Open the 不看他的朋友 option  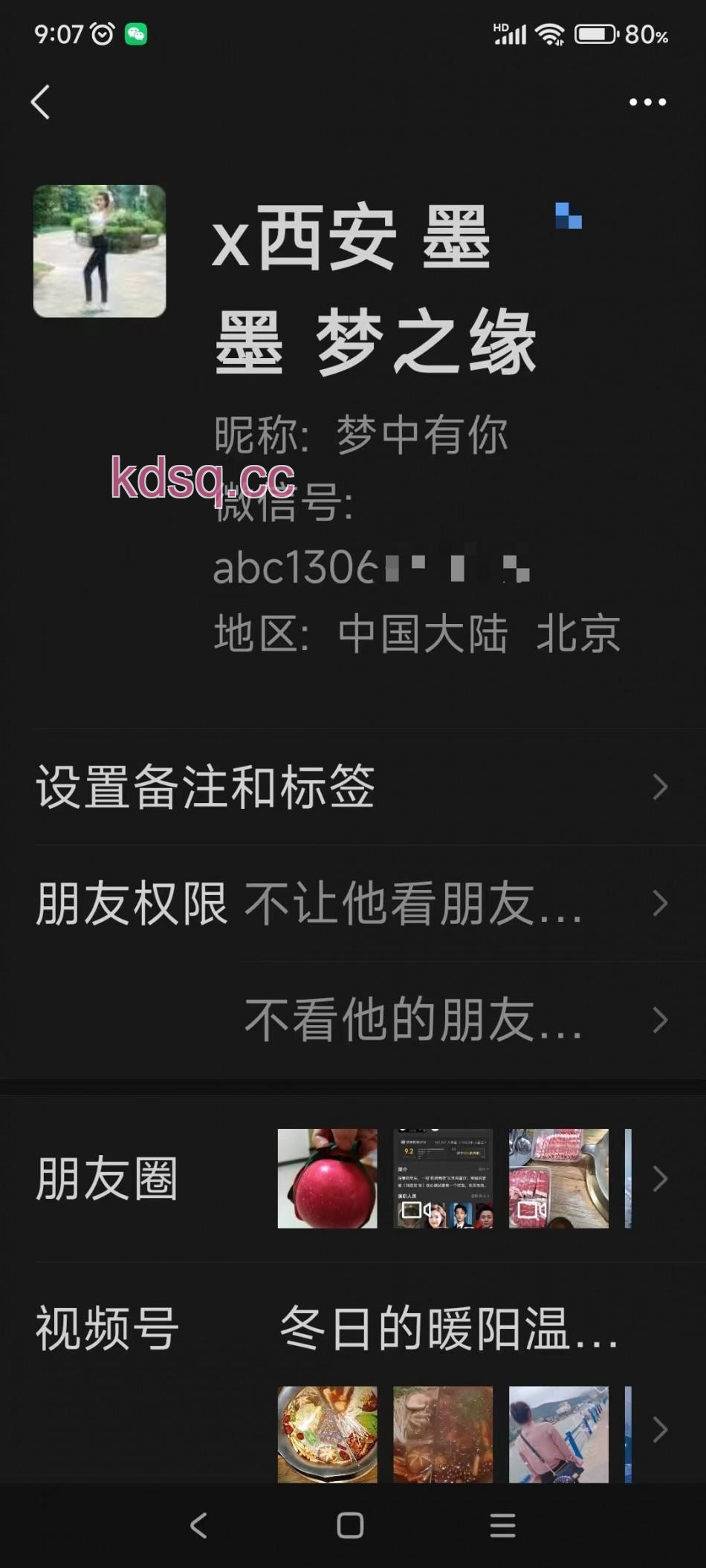[x=453, y=1020]
